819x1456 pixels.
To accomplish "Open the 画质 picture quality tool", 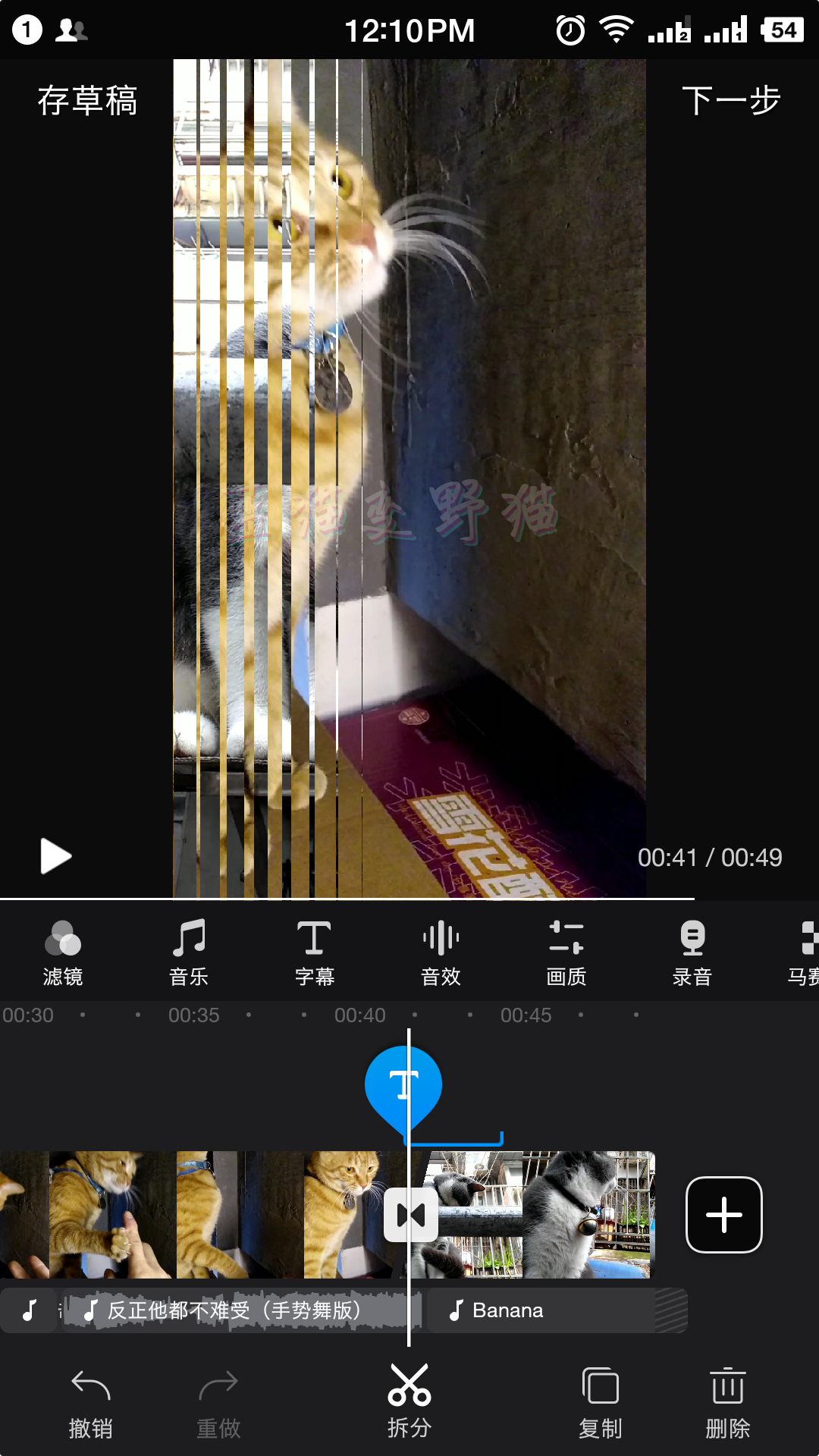I will (566, 952).
